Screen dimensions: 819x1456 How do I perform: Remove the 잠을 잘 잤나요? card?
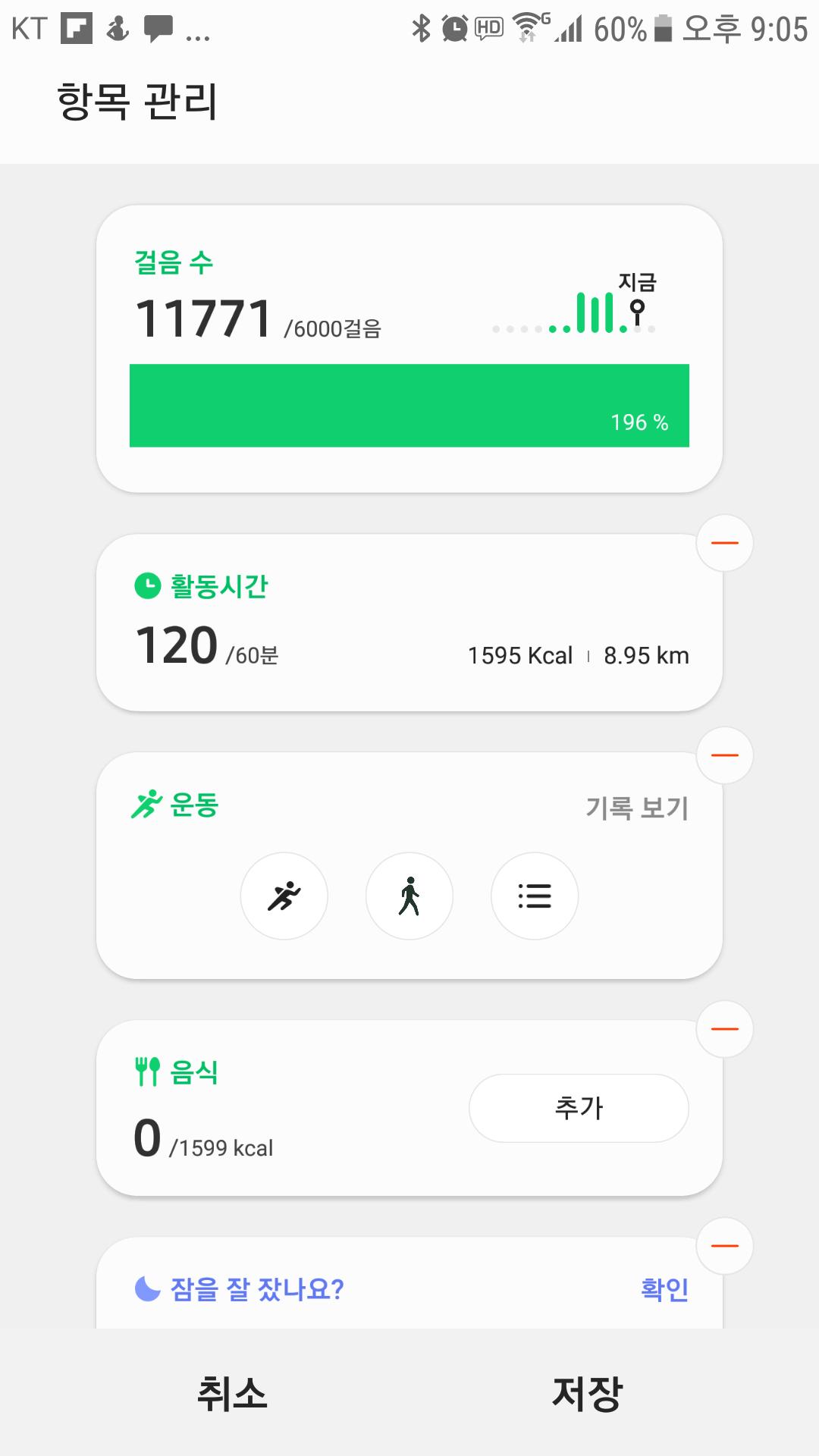(x=724, y=1246)
